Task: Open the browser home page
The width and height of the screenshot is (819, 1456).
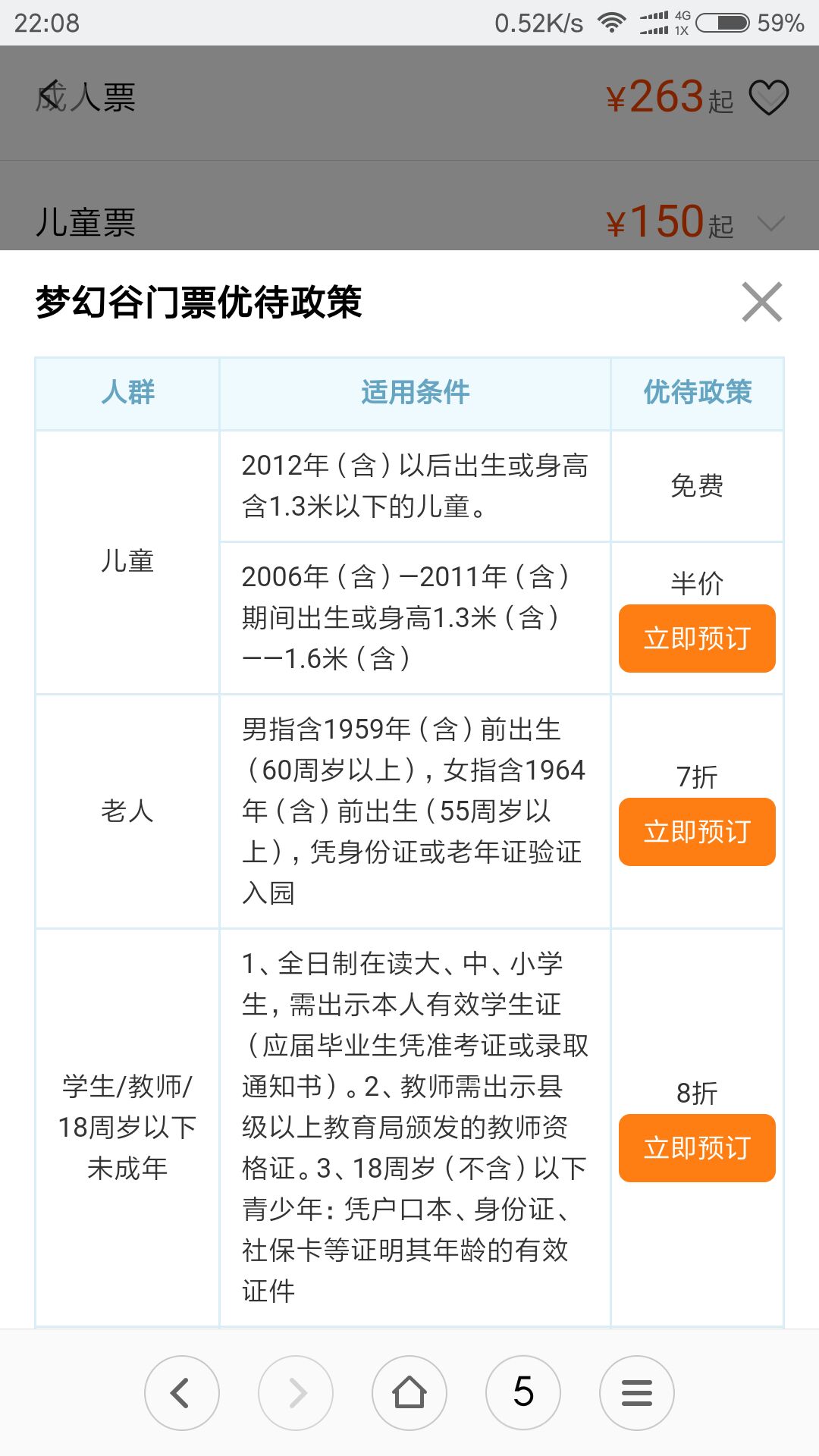Action: (409, 1393)
